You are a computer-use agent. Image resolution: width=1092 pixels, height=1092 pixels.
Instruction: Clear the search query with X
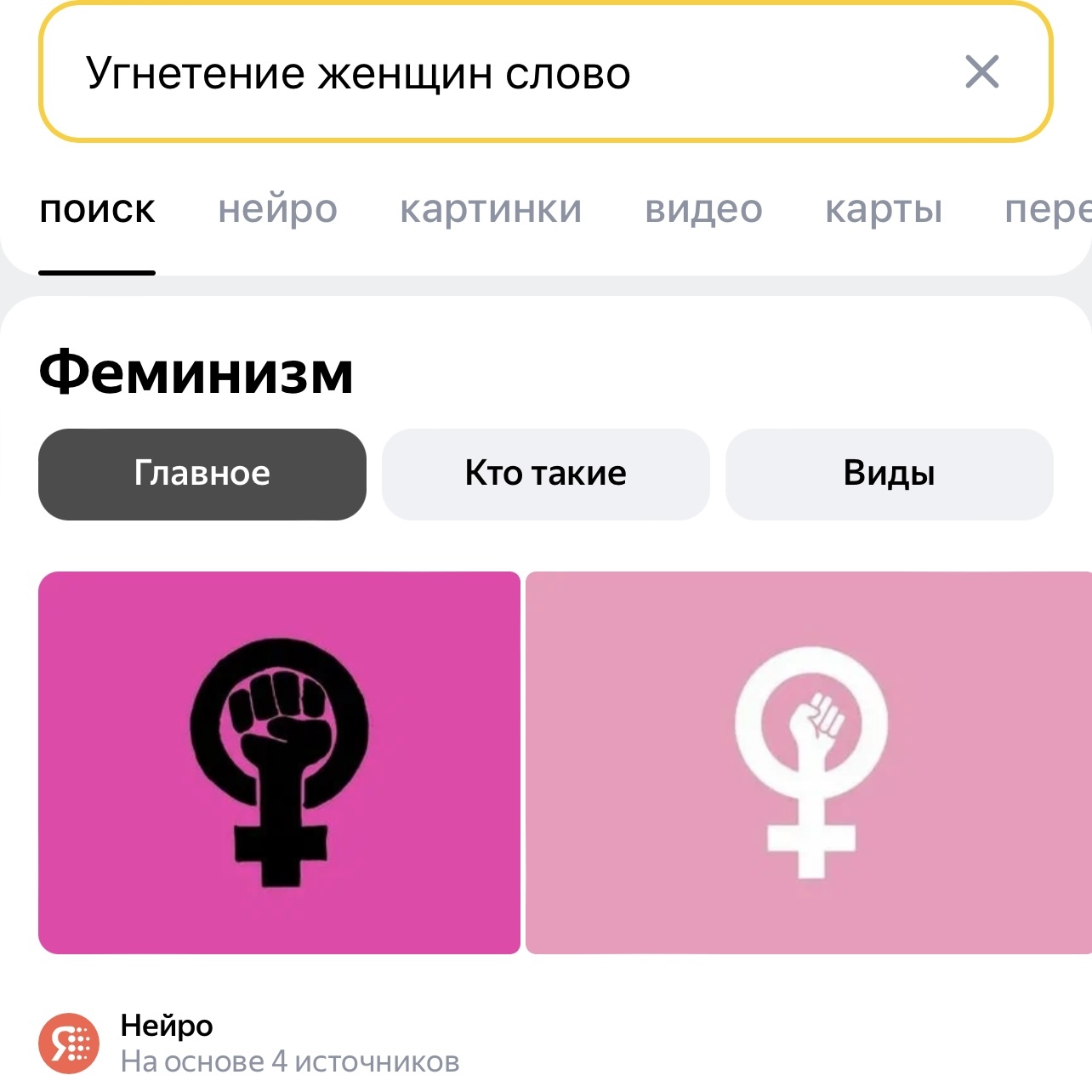[981, 72]
